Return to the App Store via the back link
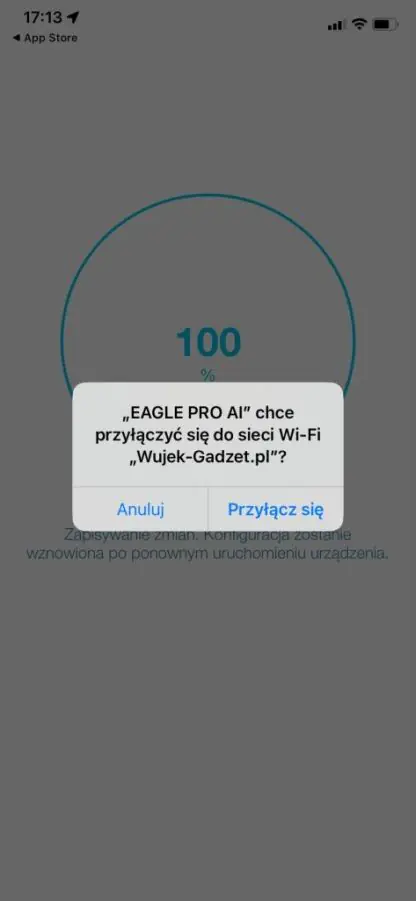 coord(45,38)
